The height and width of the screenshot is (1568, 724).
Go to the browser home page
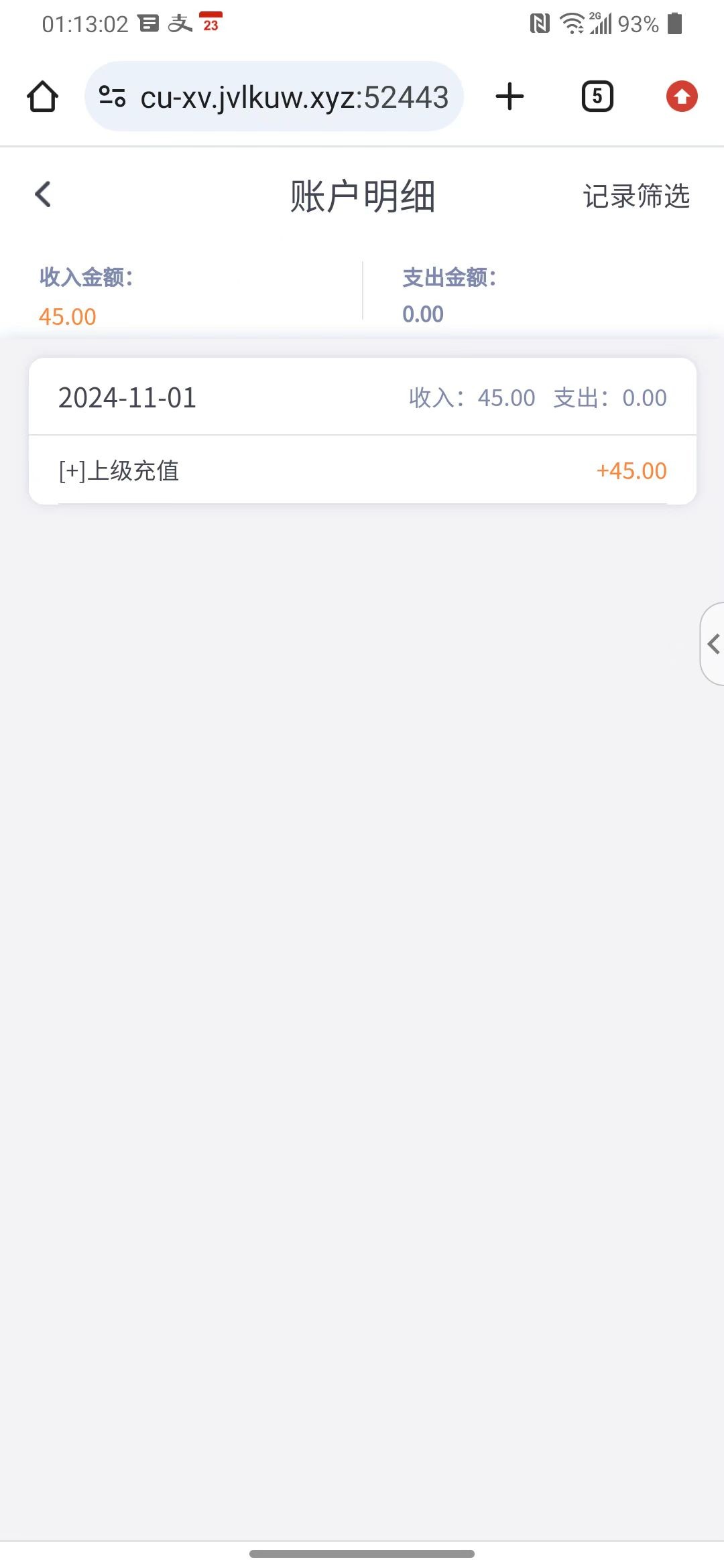42,96
